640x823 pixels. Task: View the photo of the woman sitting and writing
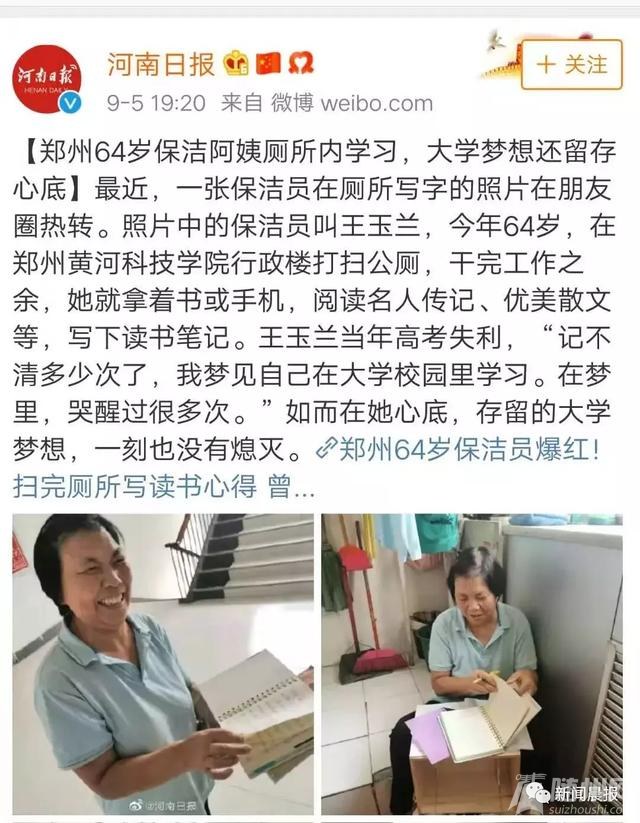tap(471, 664)
